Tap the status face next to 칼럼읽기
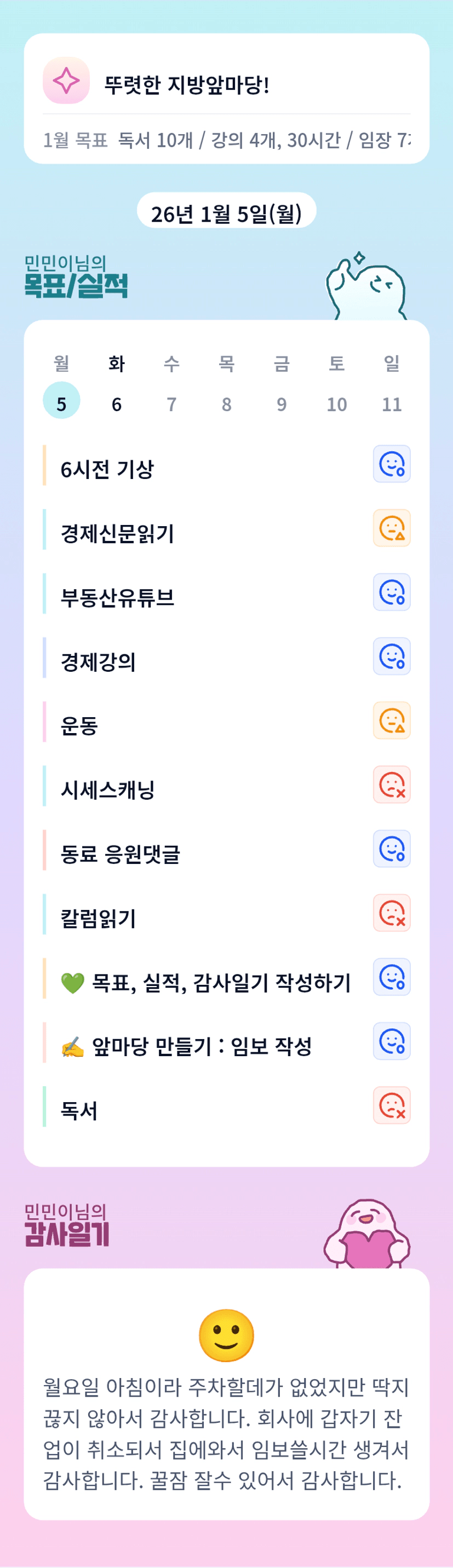453x1568 pixels. [392, 913]
